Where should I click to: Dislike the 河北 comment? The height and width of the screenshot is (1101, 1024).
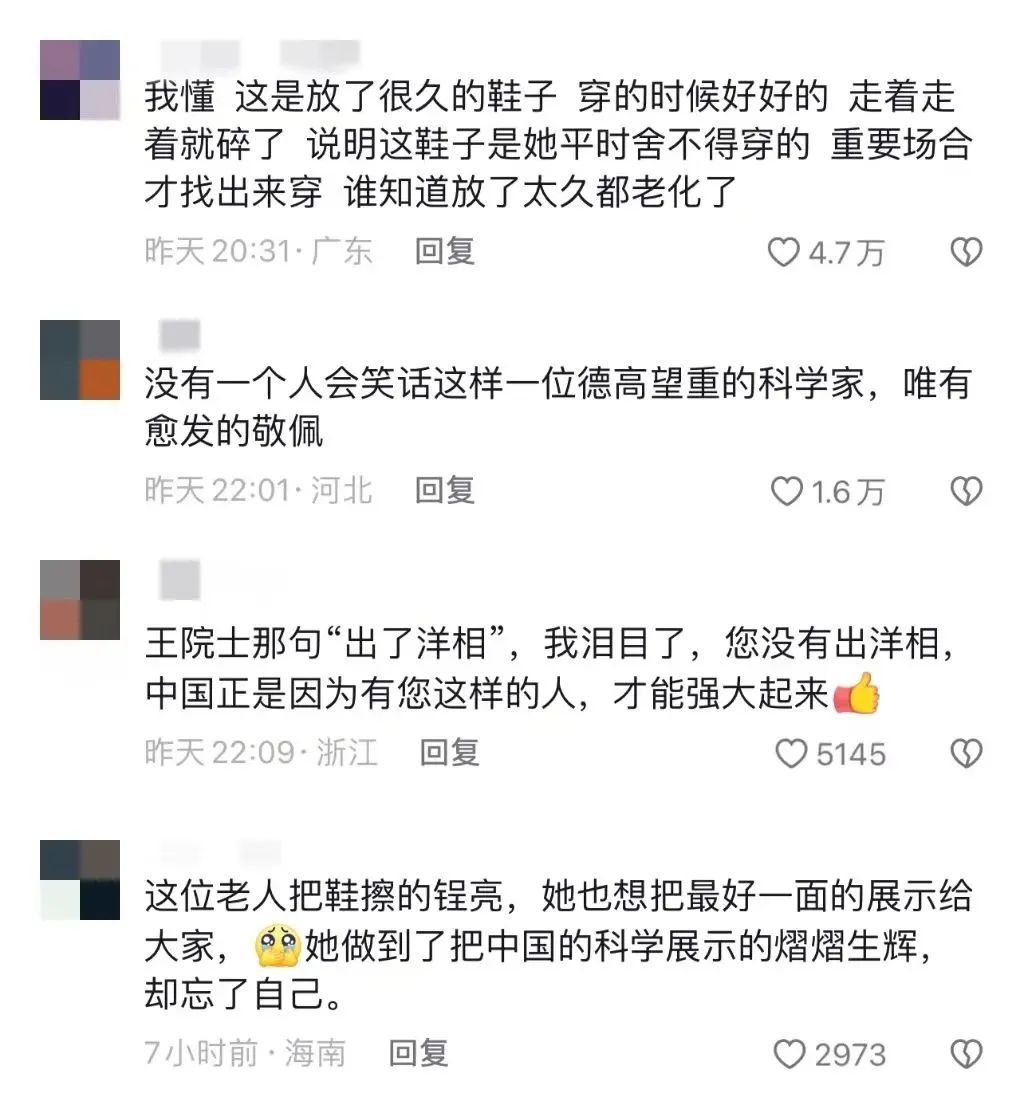point(966,492)
